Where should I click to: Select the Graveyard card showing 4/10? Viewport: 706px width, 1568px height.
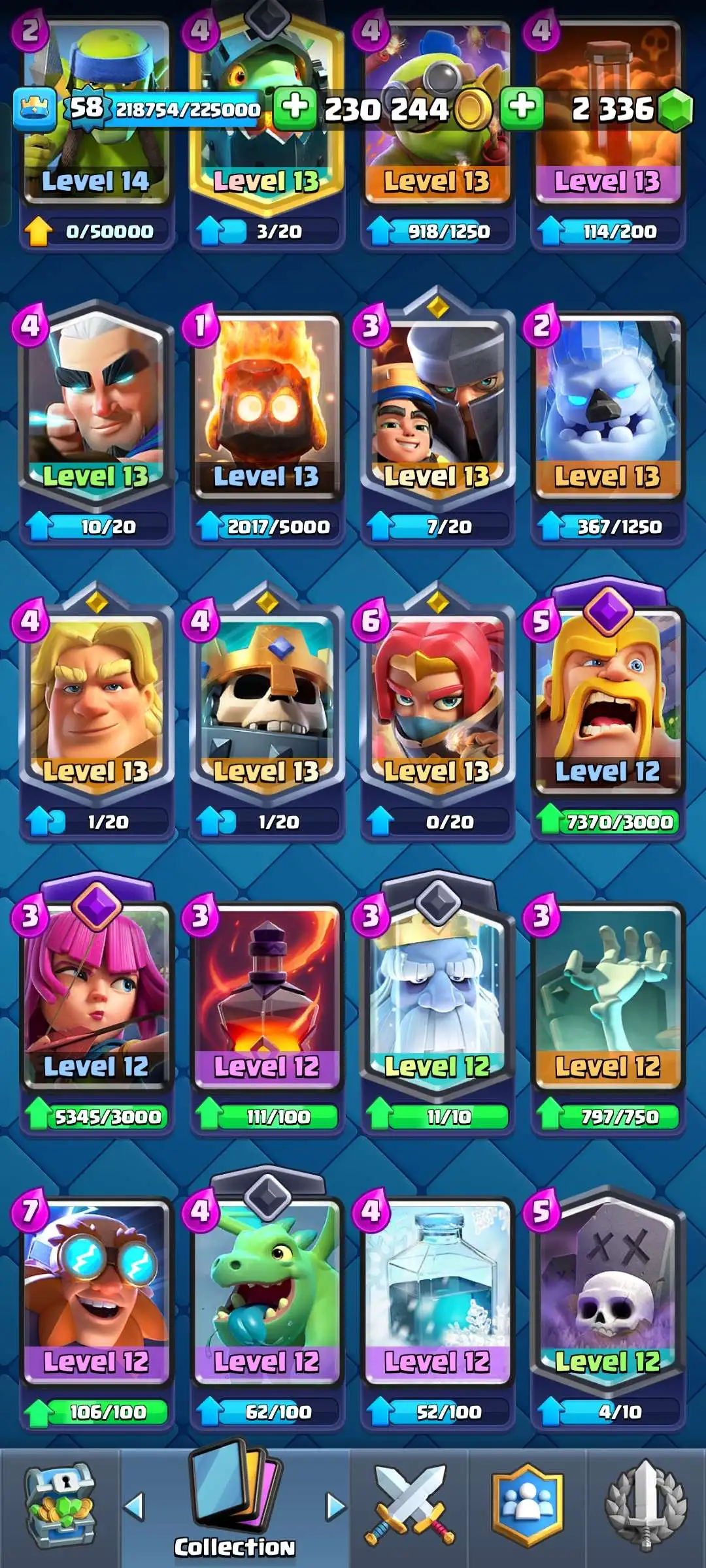click(607, 1290)
